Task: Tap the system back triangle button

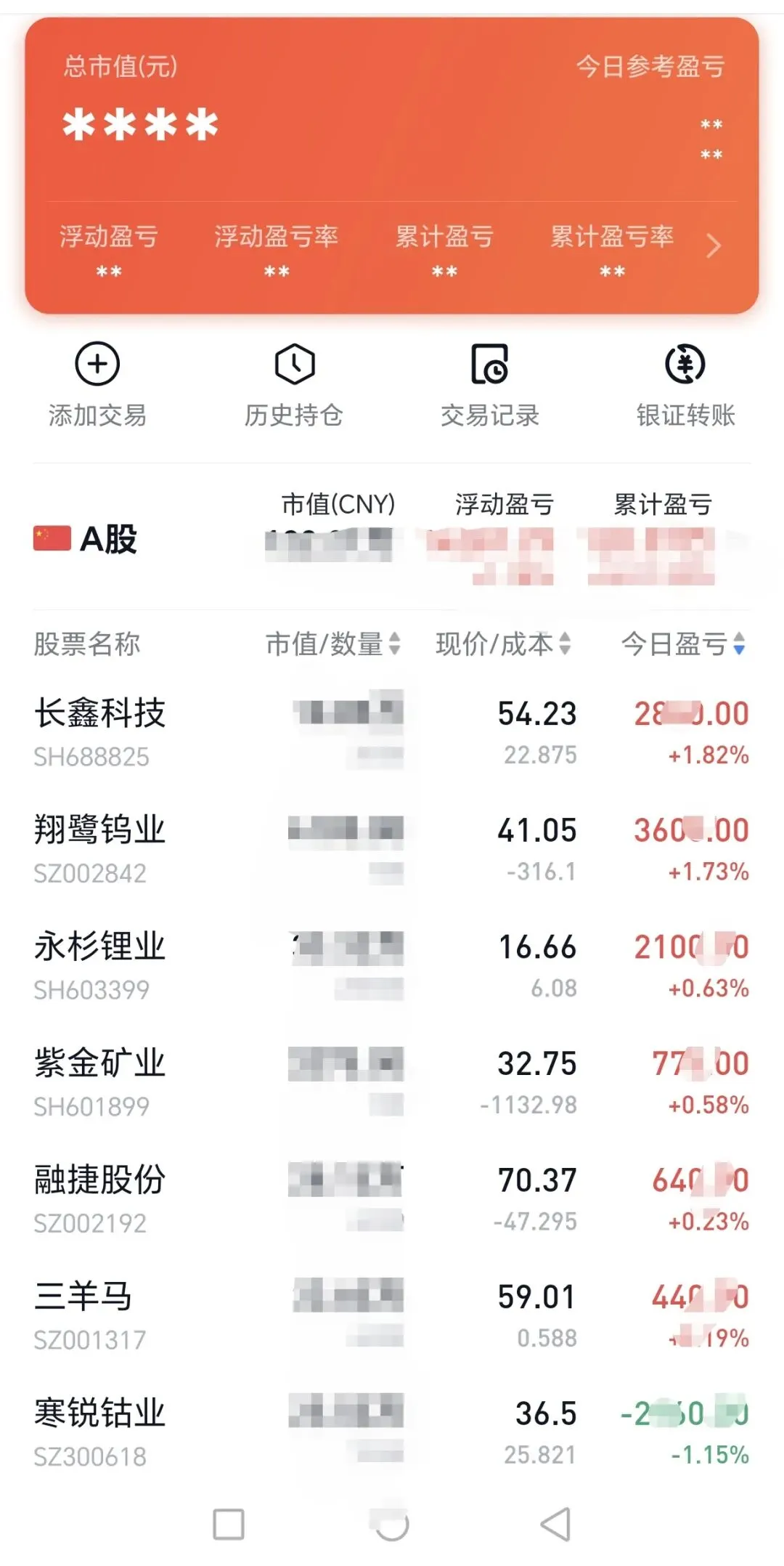Action: tap(556, 1524)
